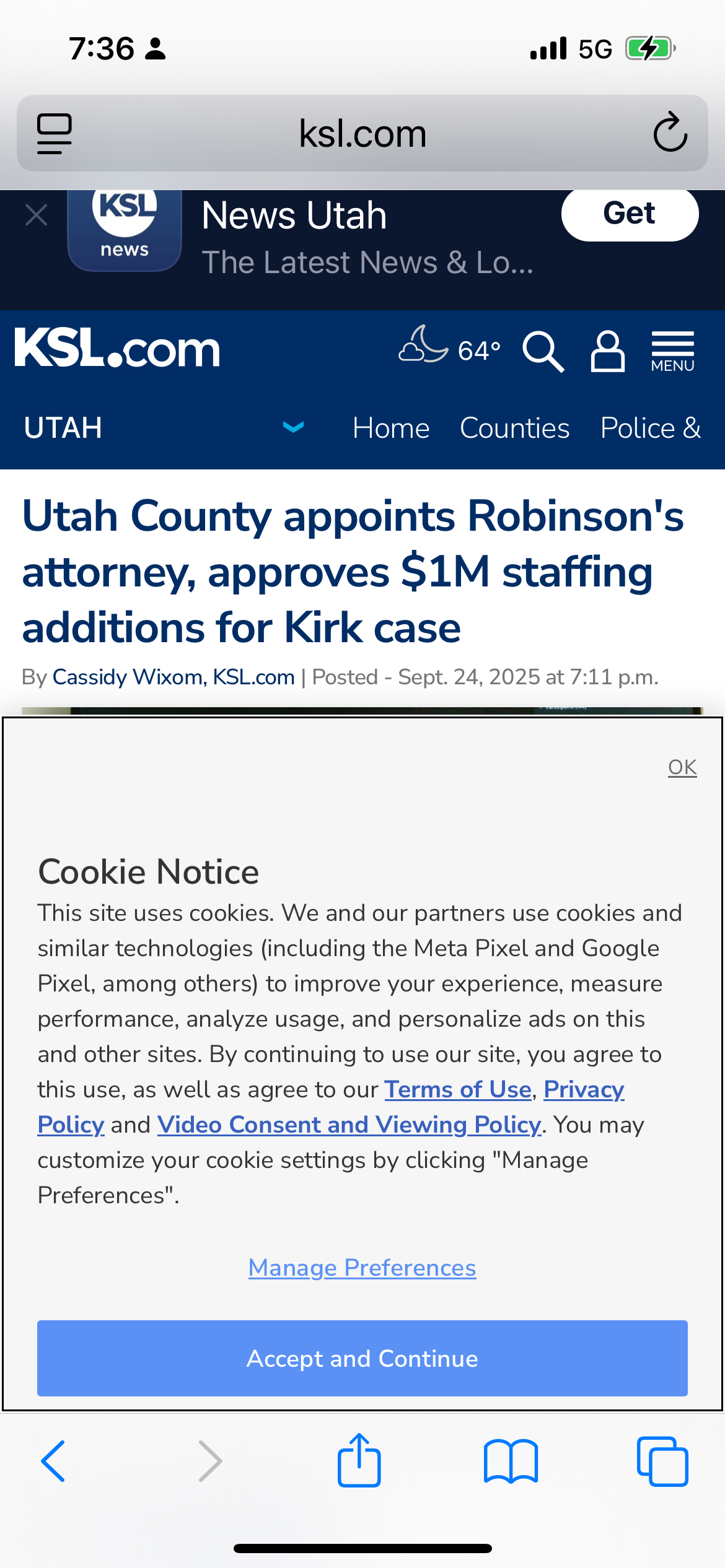Dismiss cookie notice with OK
The image size is (725, 1568).
(682, 767)
